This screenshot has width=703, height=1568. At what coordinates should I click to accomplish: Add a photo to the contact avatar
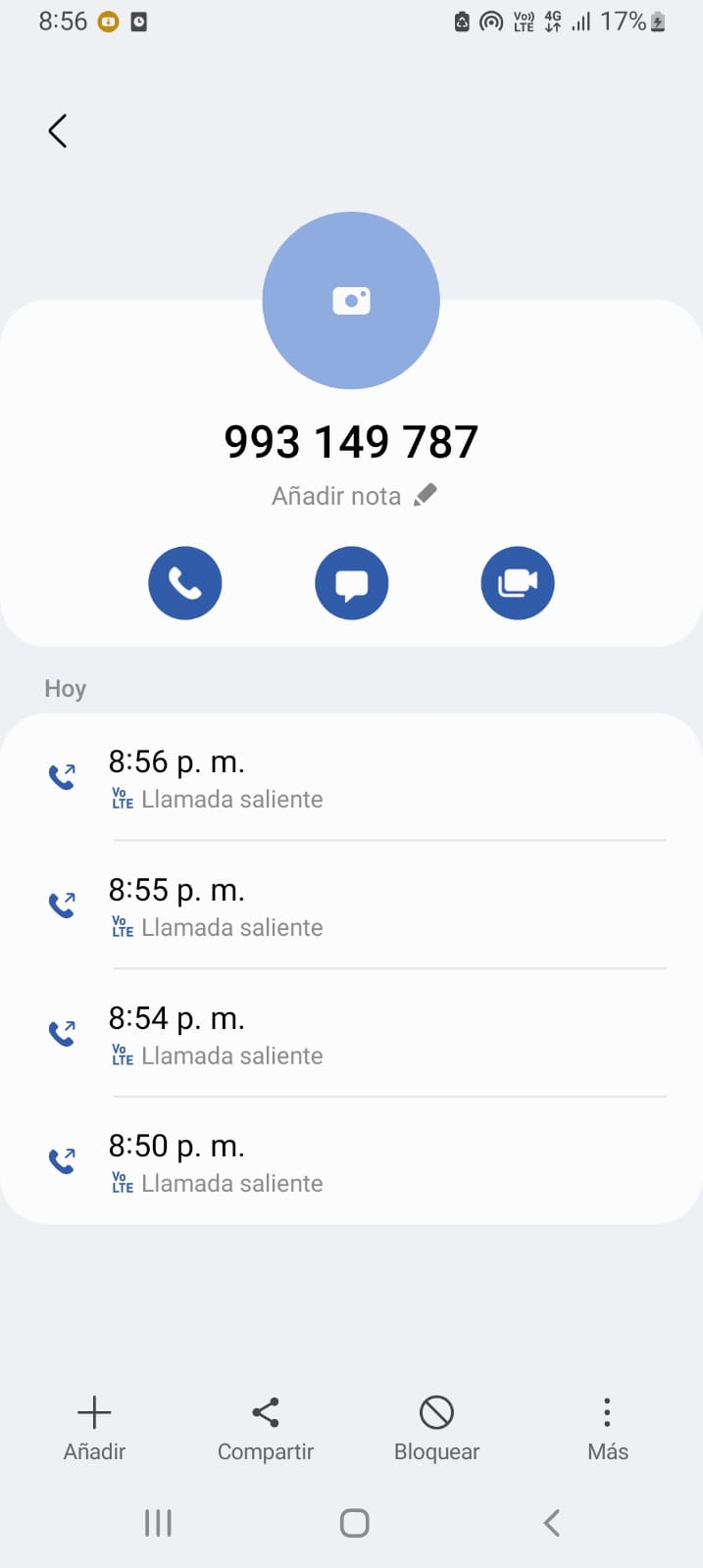[351, 300]
